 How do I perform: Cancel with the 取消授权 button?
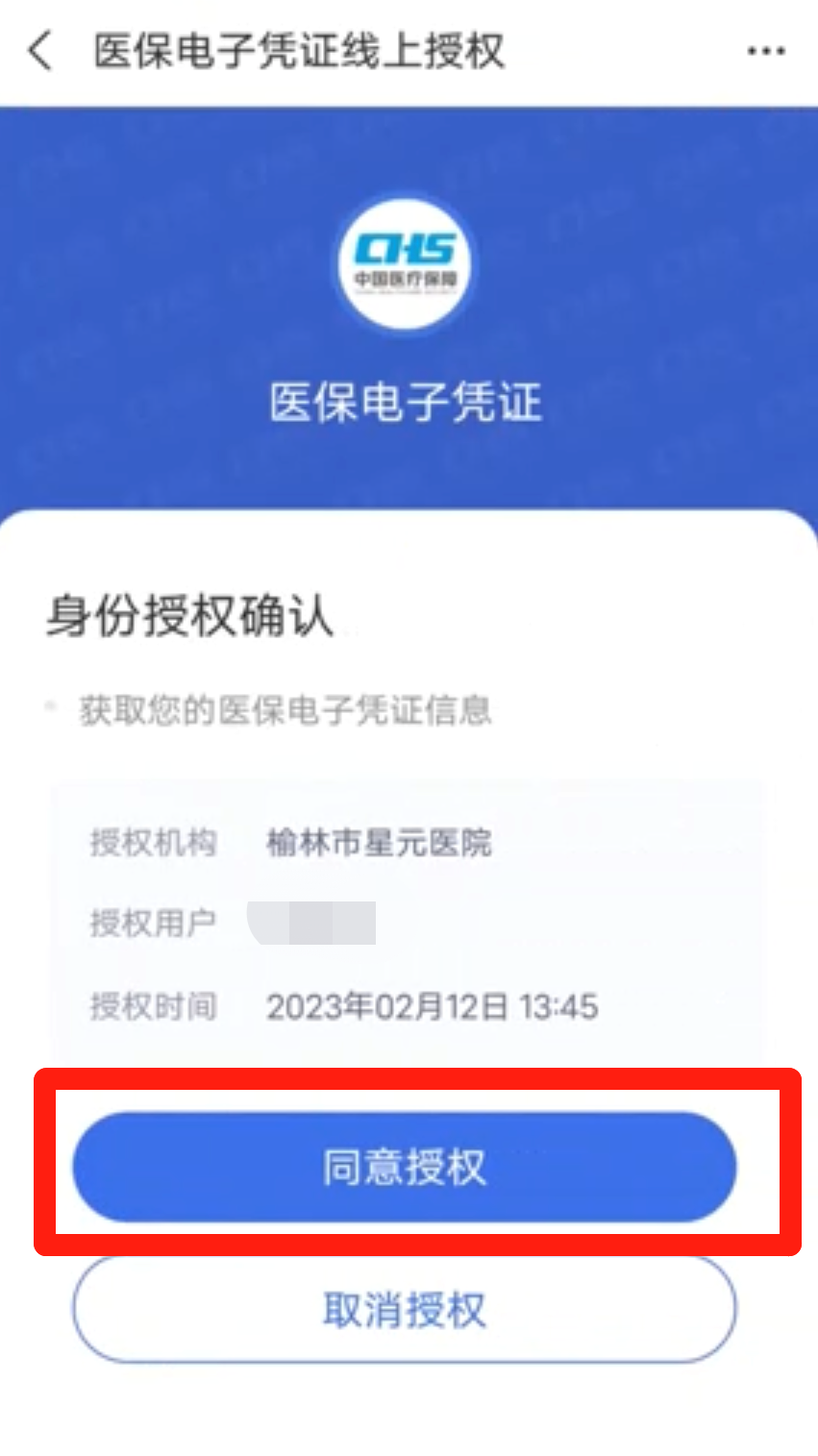tap(405, 1309)
